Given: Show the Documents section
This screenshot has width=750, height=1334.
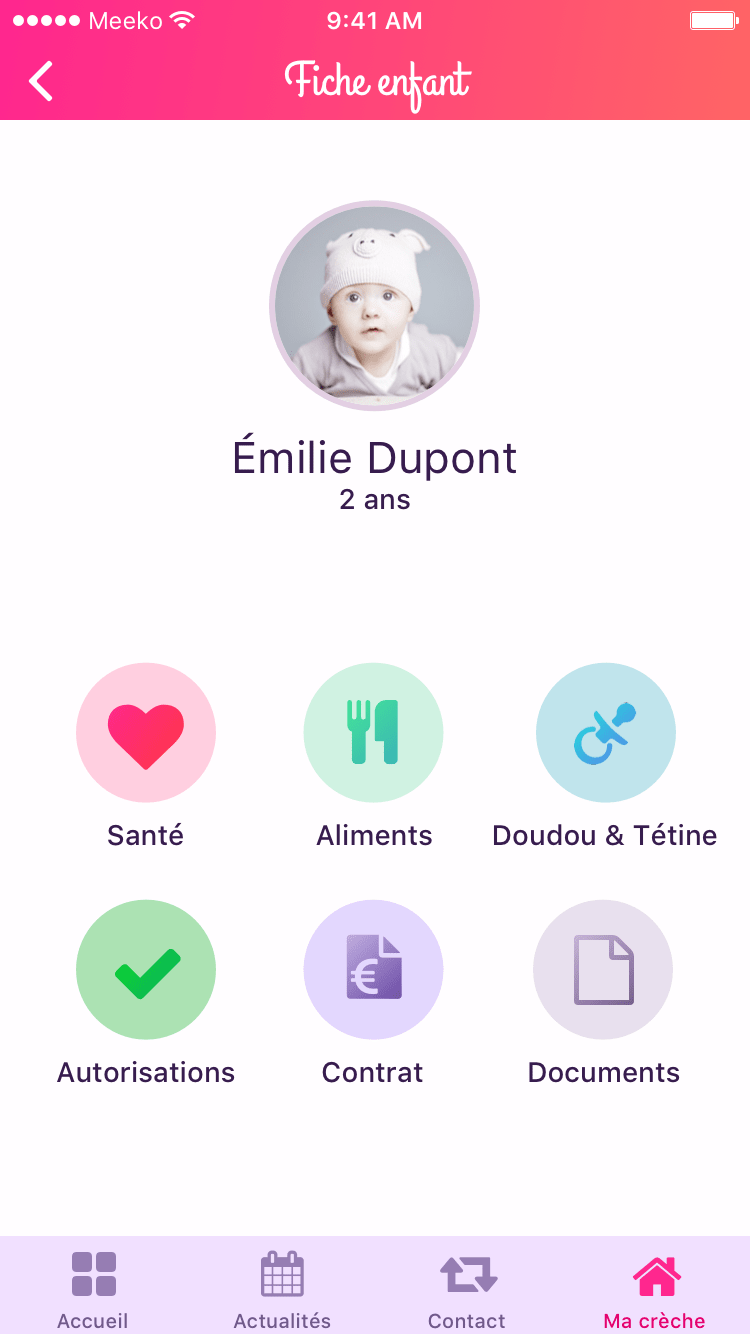Looking at the screenshot, I should tap(603, 970).
